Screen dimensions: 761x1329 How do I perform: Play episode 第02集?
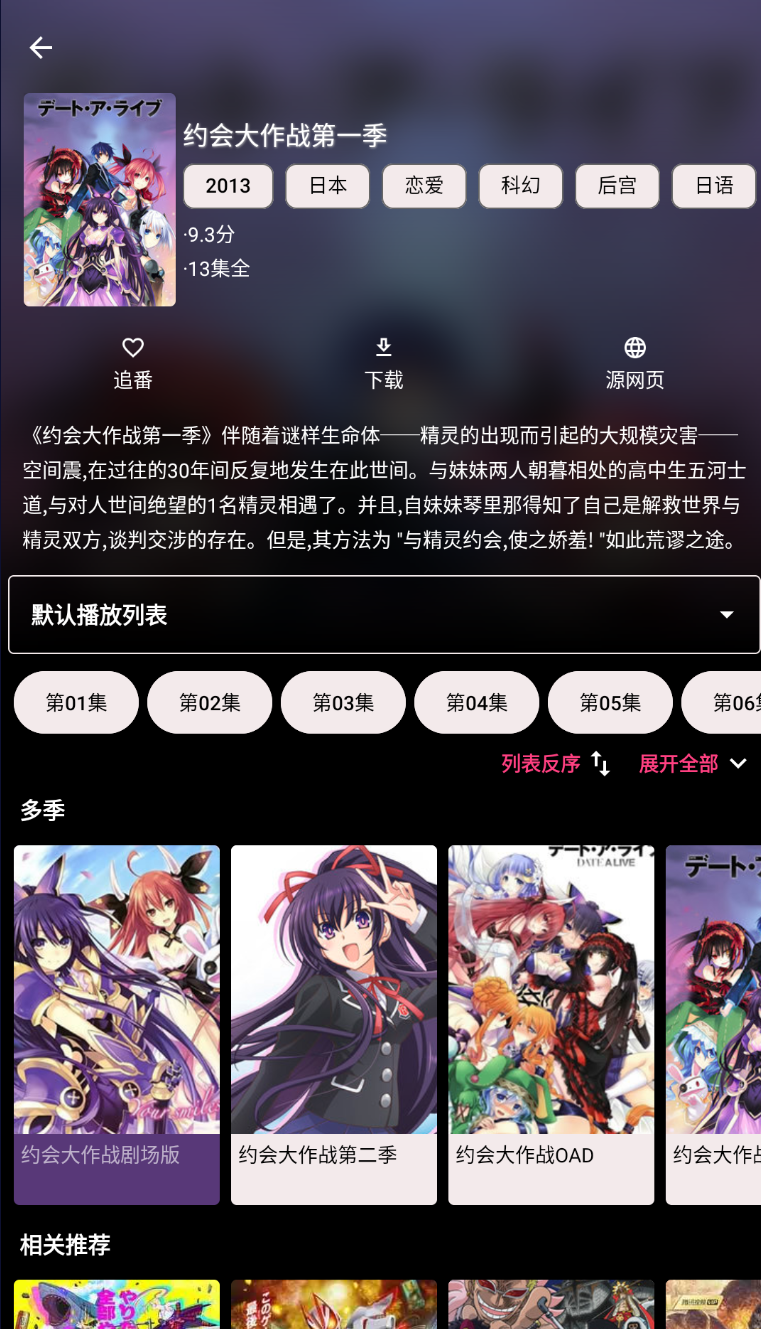point(209,702)
